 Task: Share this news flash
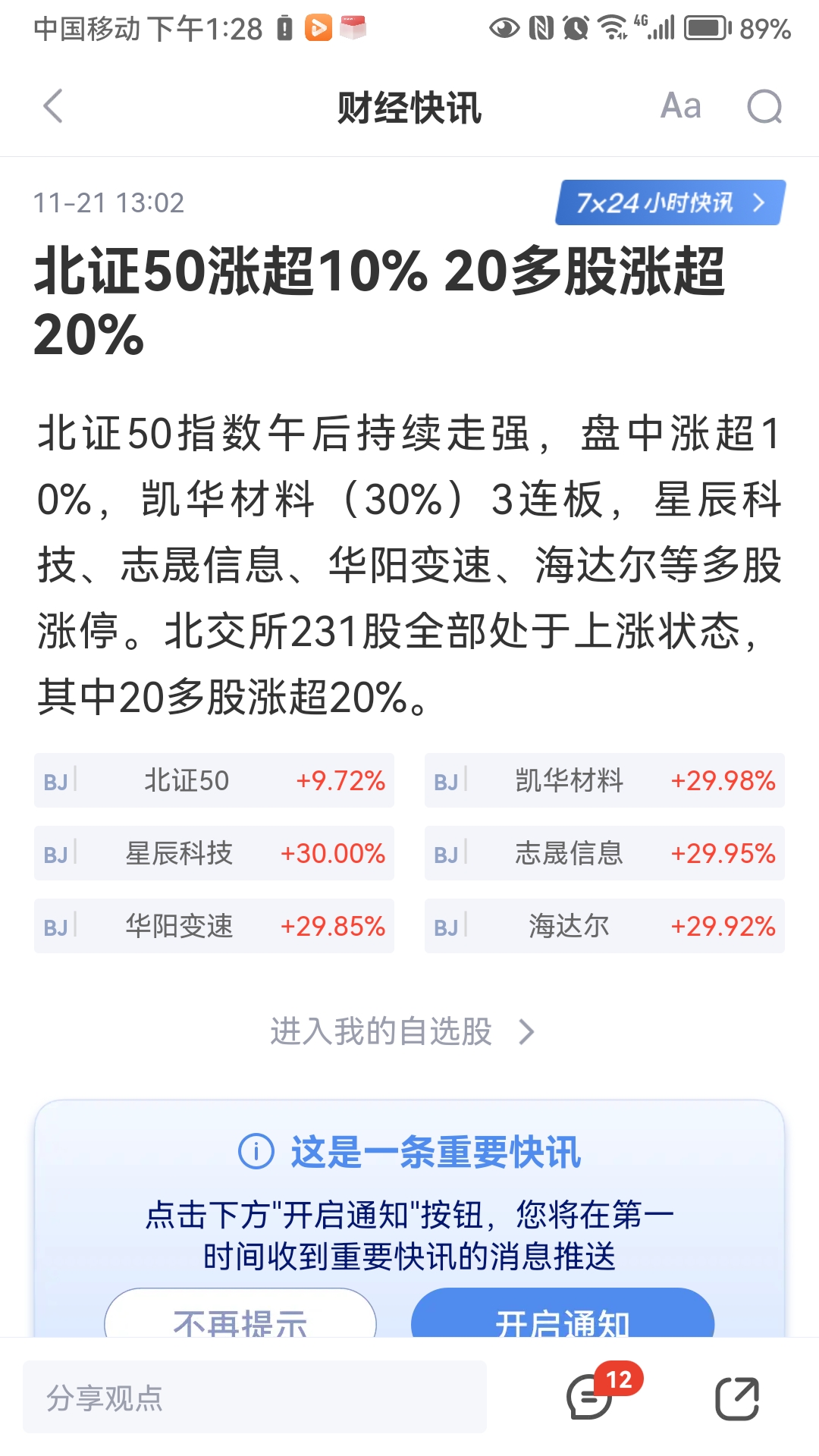(x=737, y=1397)
